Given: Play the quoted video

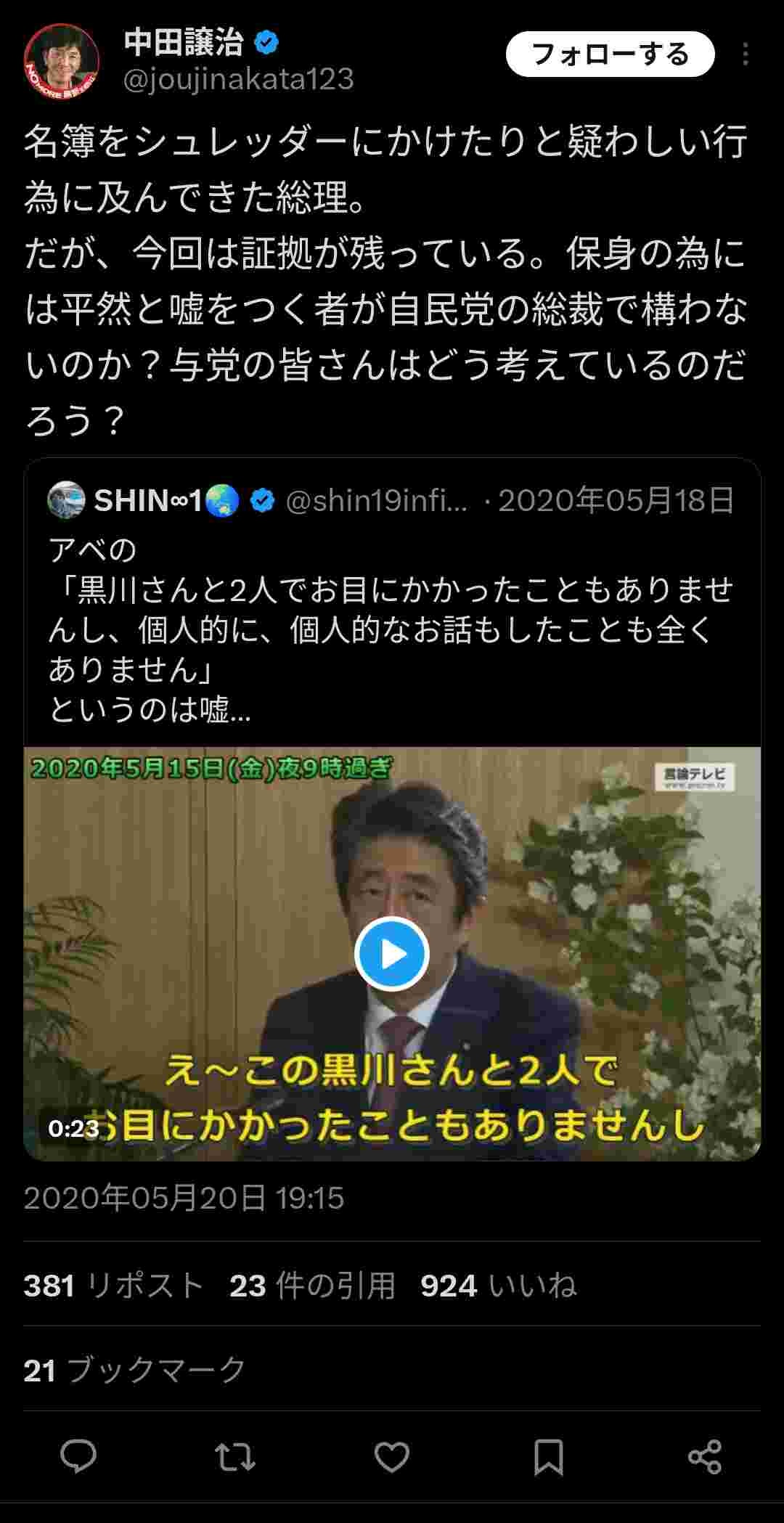Looking at the screenshot, I should [x=392, y=953].
